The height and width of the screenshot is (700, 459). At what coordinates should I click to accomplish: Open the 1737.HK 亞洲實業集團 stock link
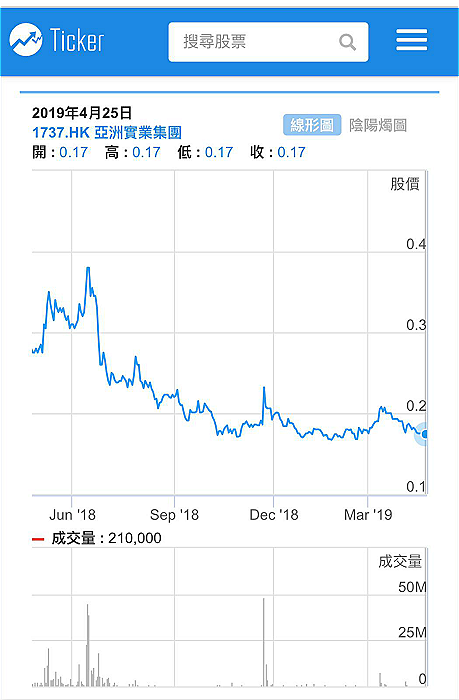pyautogui.click(x=107, y=133)
